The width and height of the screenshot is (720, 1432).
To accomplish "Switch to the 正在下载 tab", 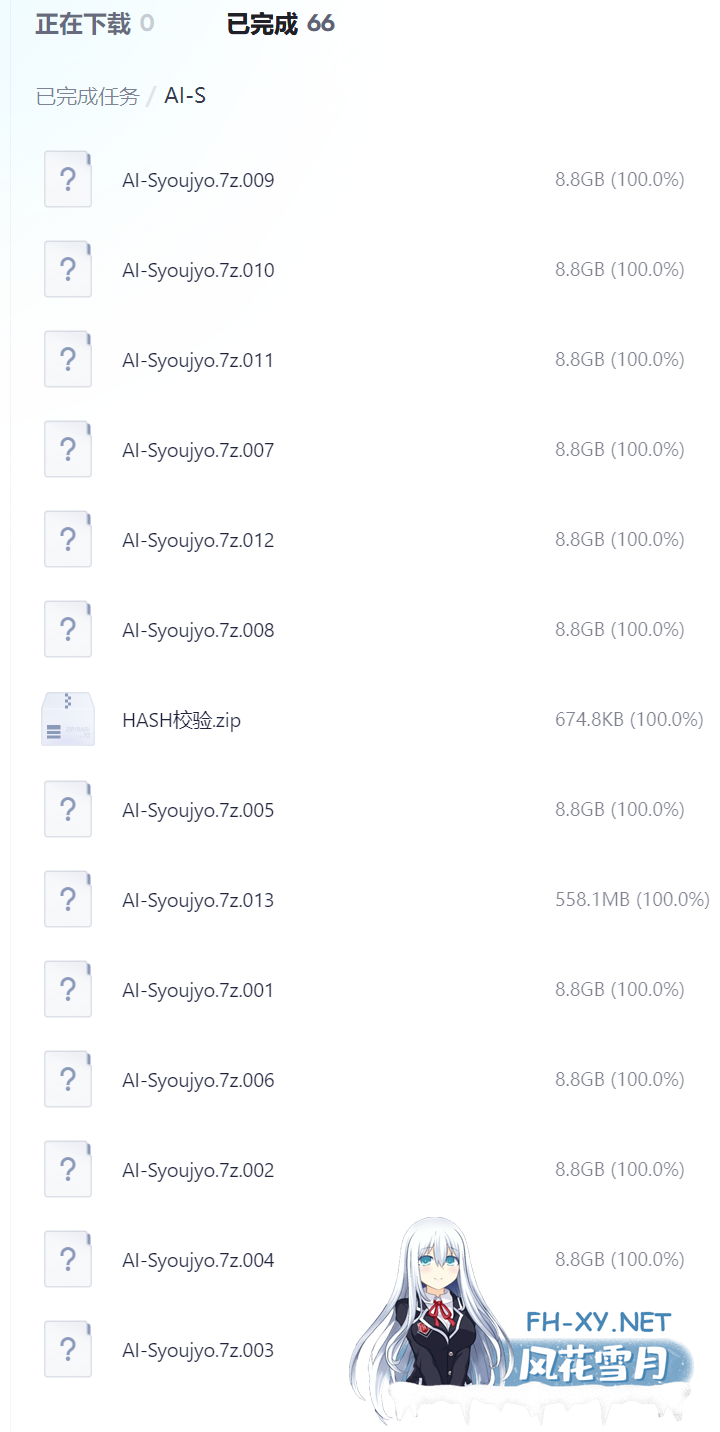I will pos(94,23).
